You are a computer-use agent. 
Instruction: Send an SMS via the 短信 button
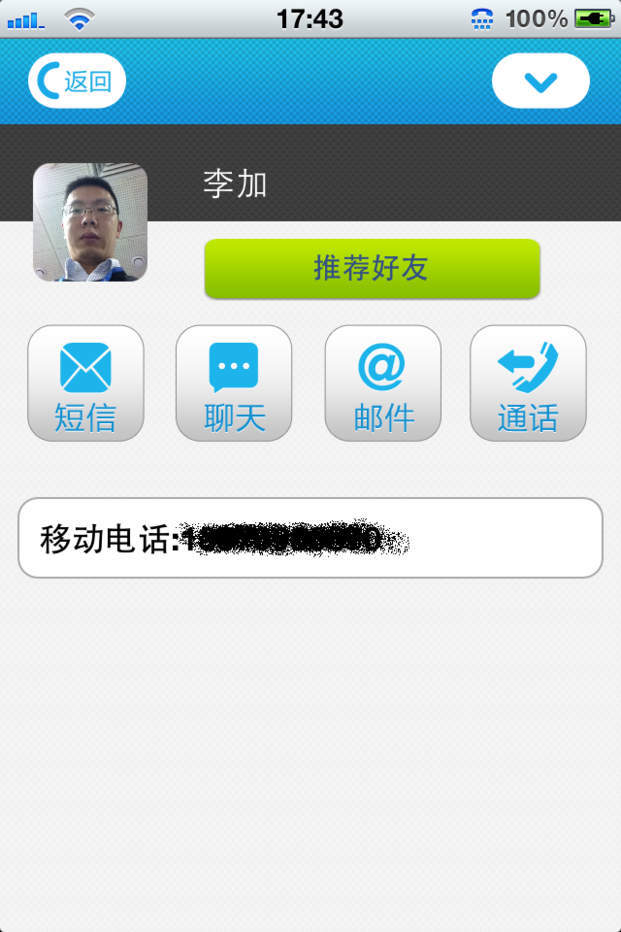click(x=86, y=383)
